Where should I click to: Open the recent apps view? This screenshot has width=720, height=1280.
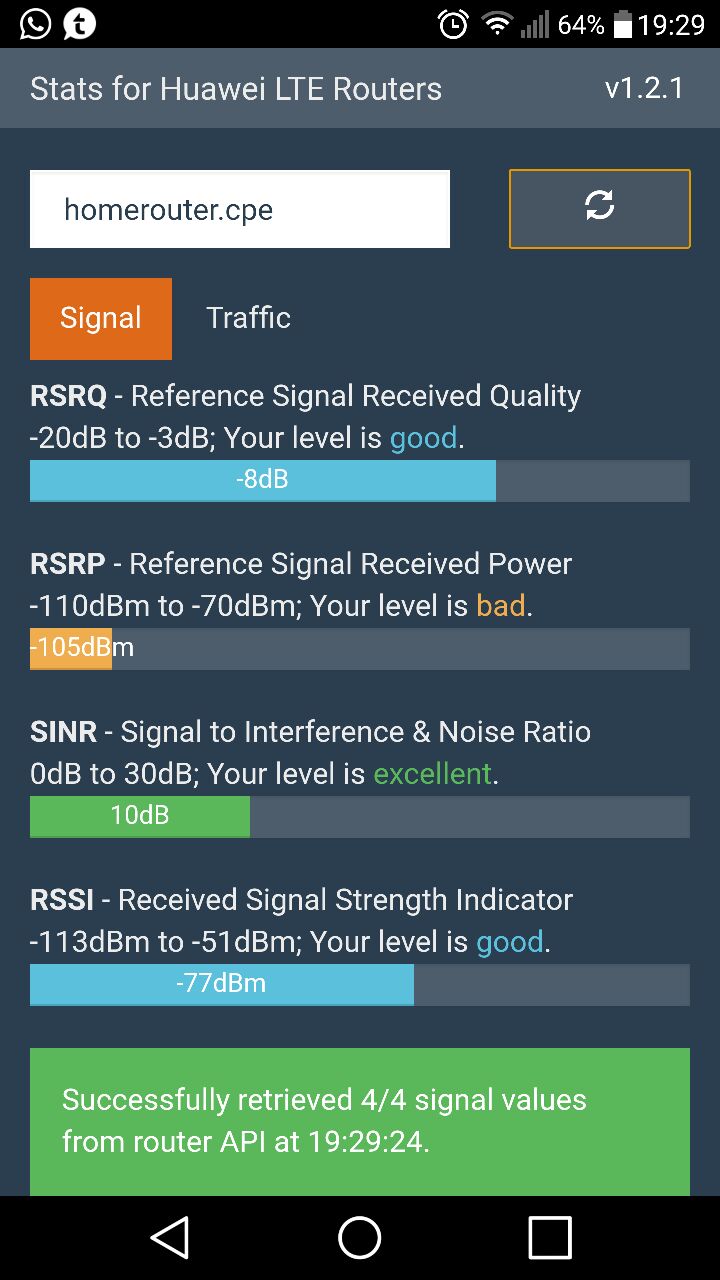click(x=549, y=1237)
